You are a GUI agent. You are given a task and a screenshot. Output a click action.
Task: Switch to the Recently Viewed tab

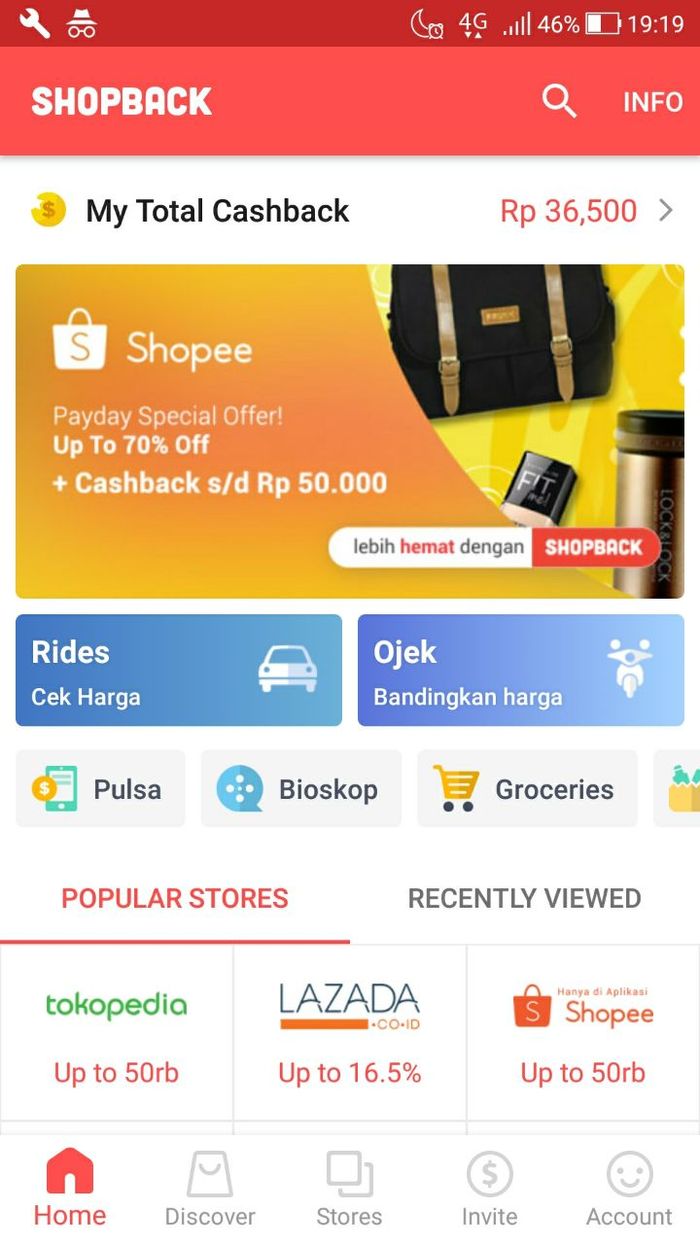524,898
